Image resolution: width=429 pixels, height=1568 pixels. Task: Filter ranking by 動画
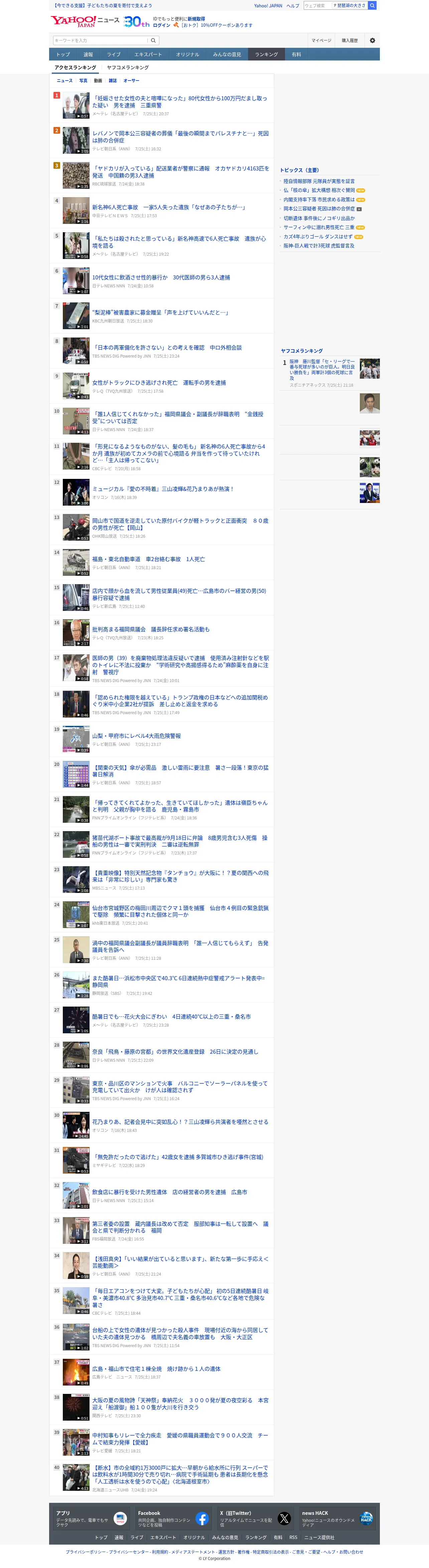click(x=98, y=80)
